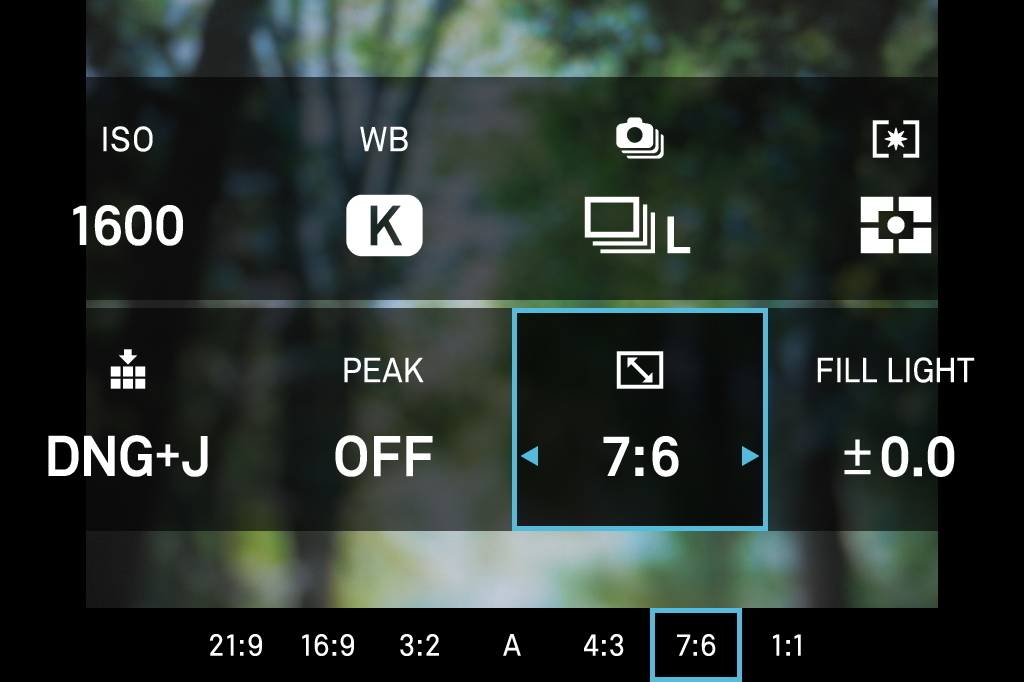Pick the A aspect ratio option
This screenshot has width=1024, height=682.
click(512, 646)
